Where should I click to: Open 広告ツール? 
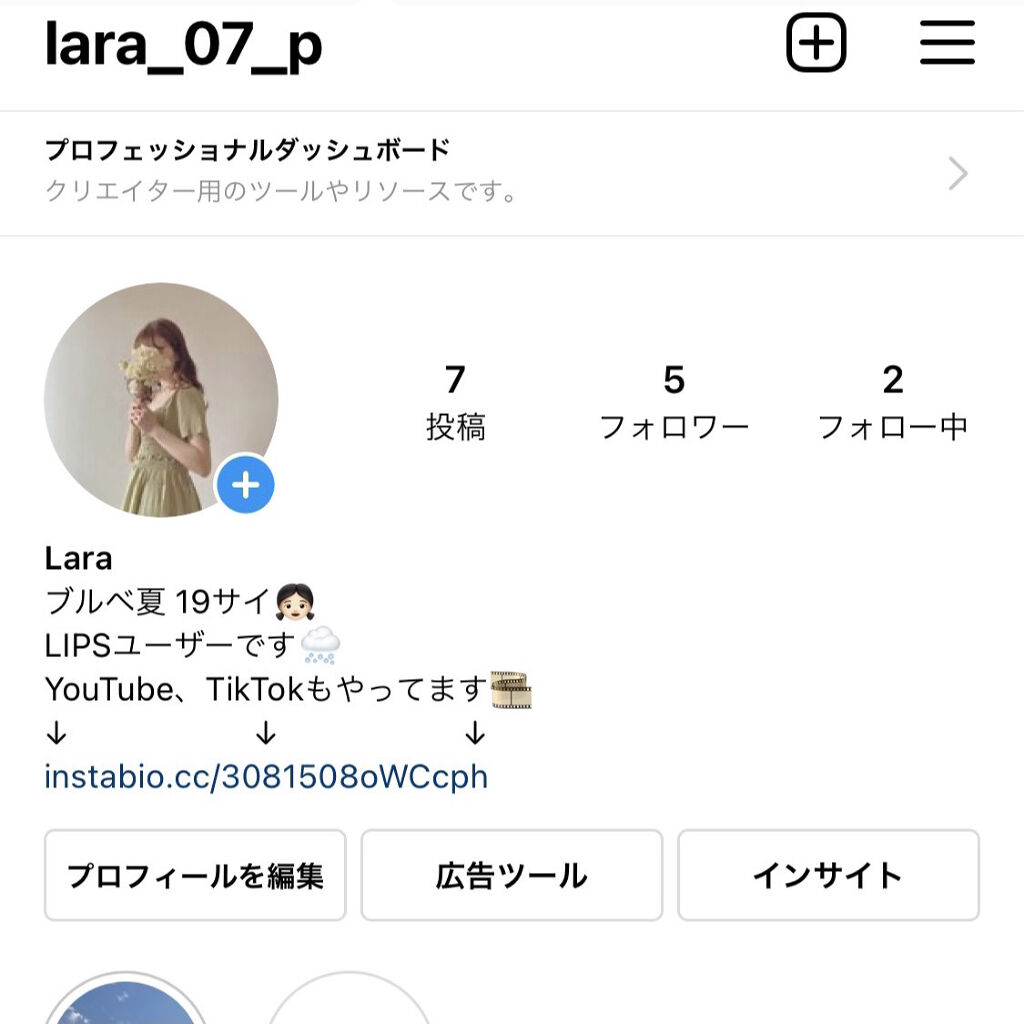511,875
